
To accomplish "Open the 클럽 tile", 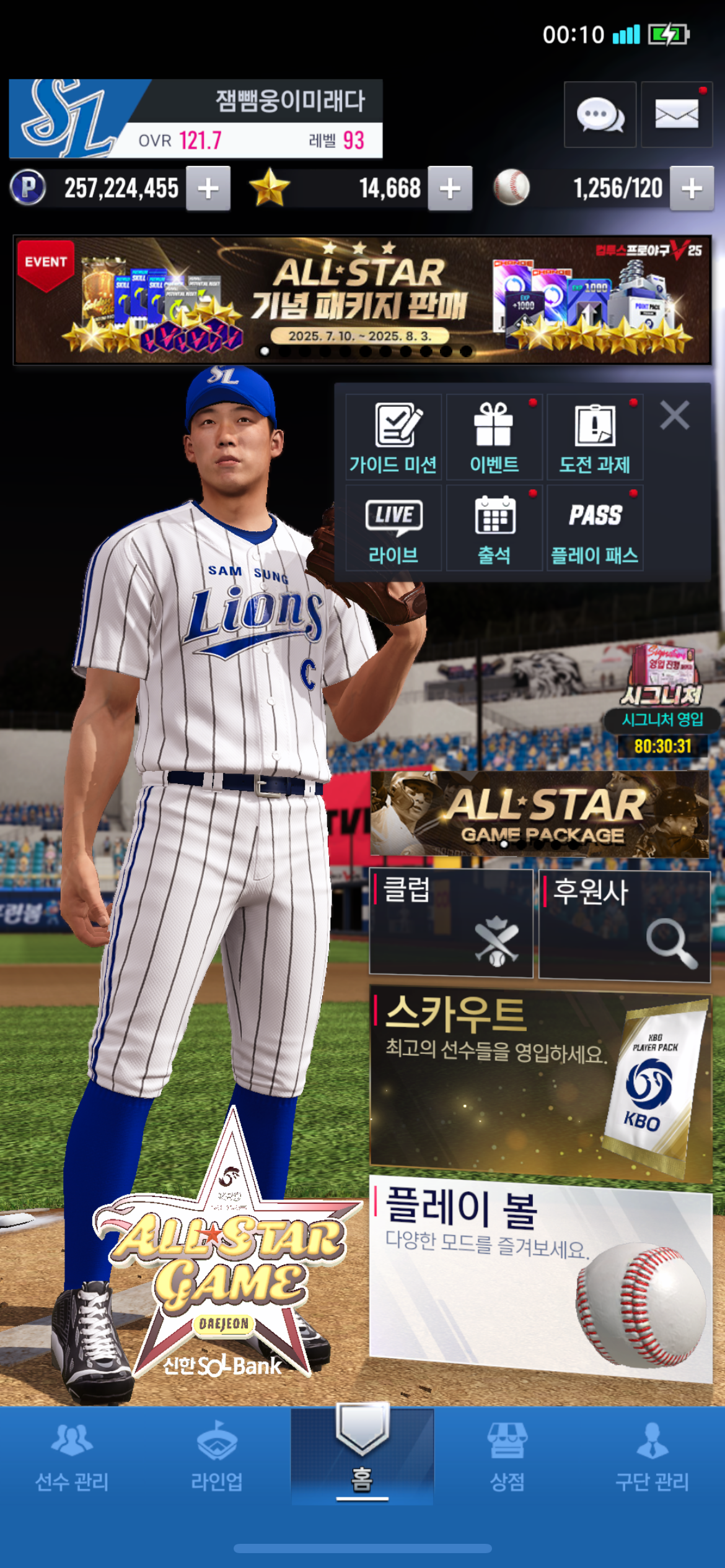I will pyautogui.click(x=450, y=923).
